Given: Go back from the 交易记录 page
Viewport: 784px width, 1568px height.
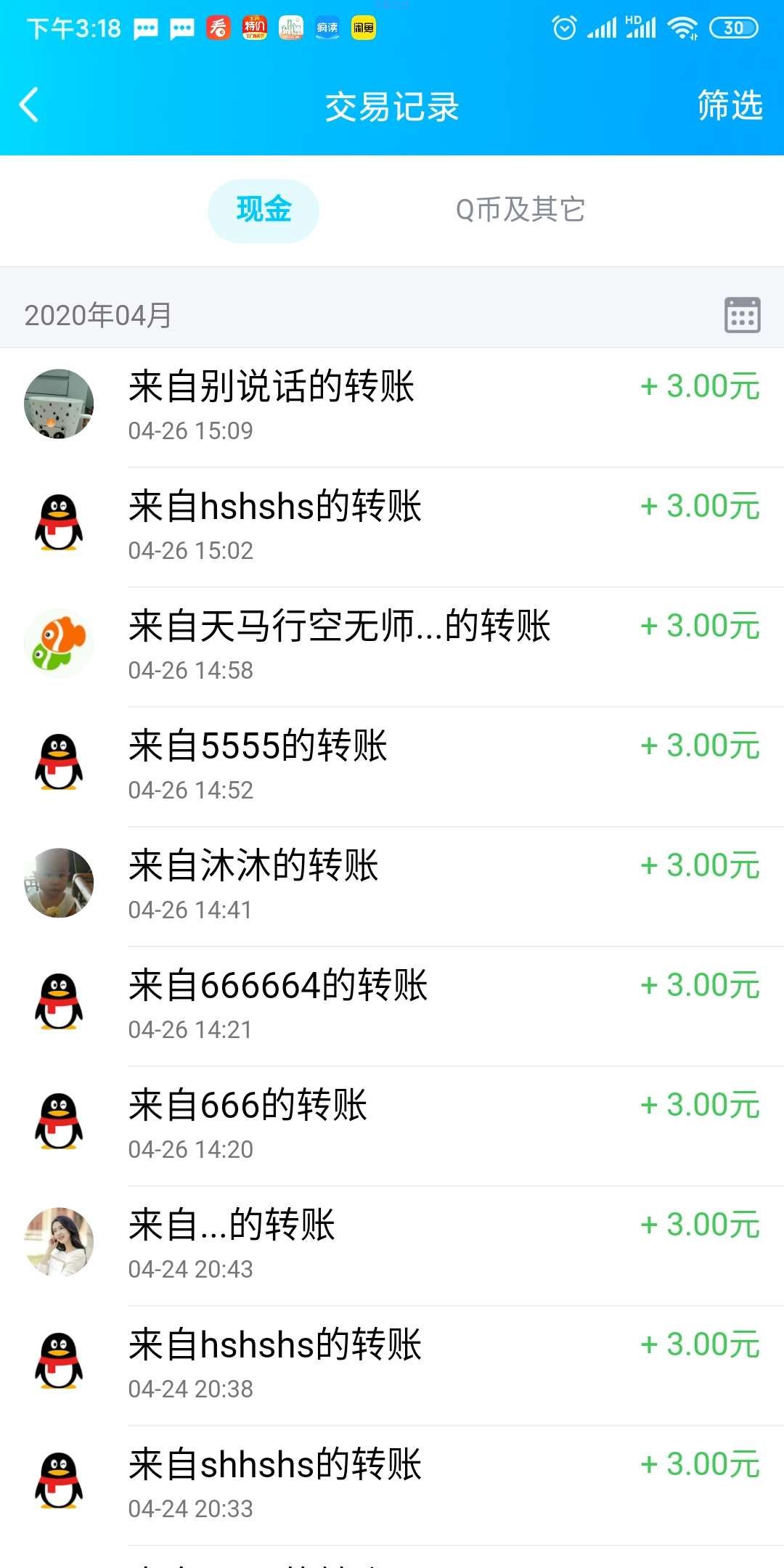Looking at the screenshot, I should tap(29, 106).
